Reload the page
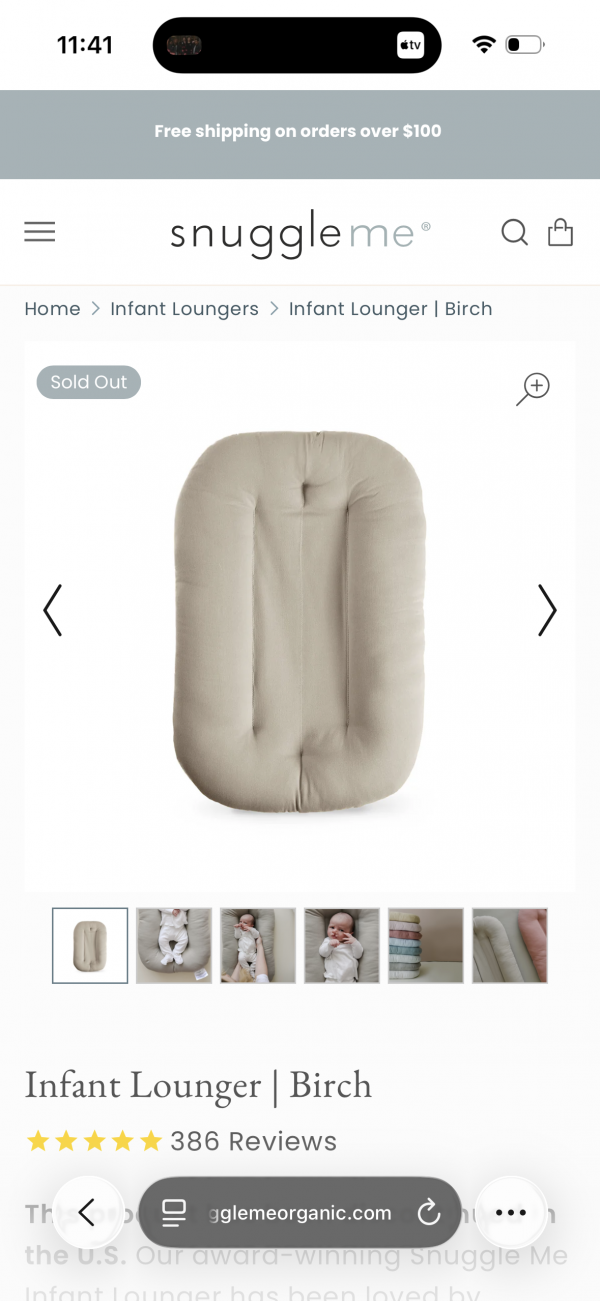The height and width of the screenshot is (1301, 600). [428, 1213]
